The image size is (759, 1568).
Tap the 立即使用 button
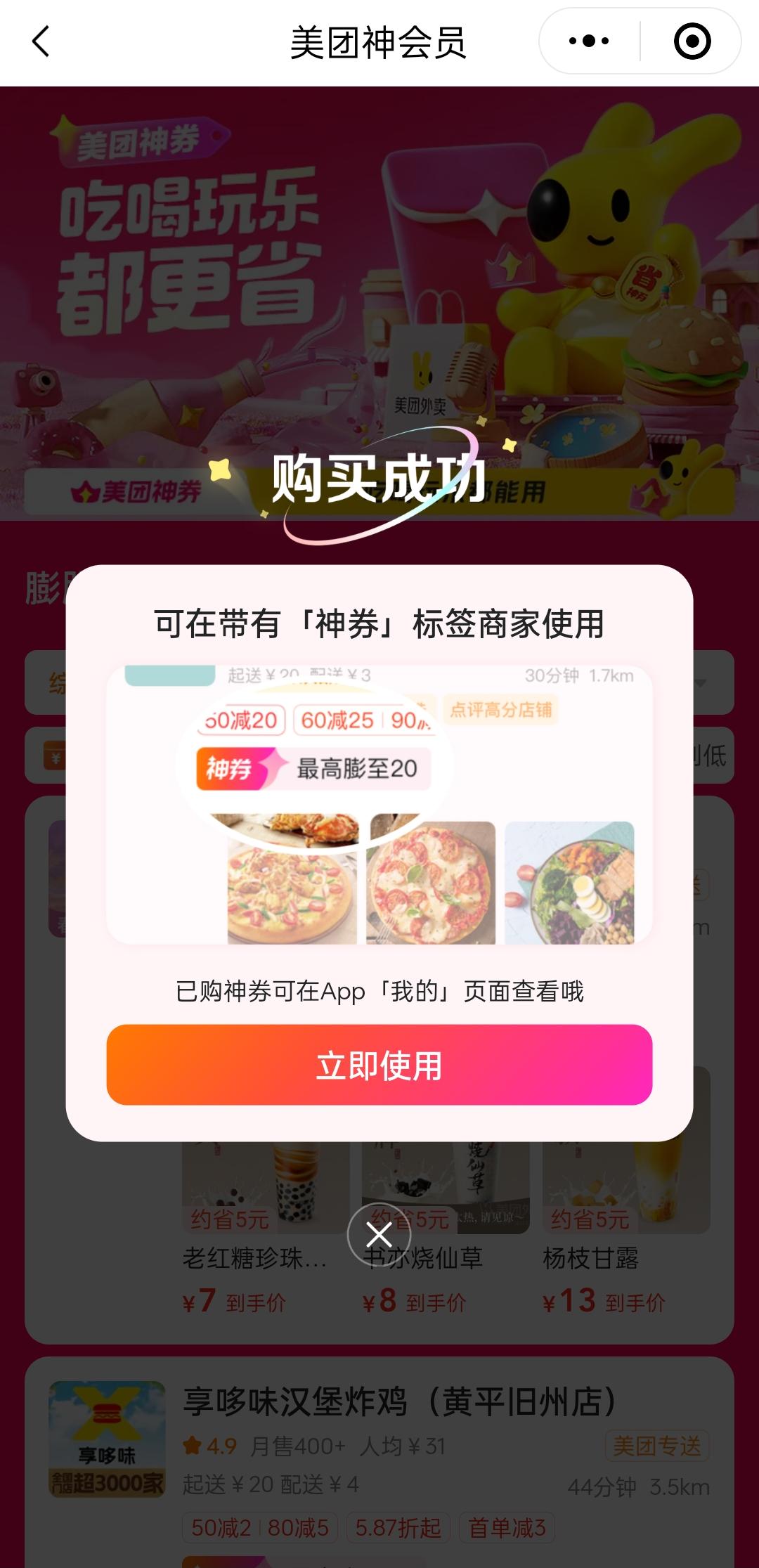point(379,1065)
